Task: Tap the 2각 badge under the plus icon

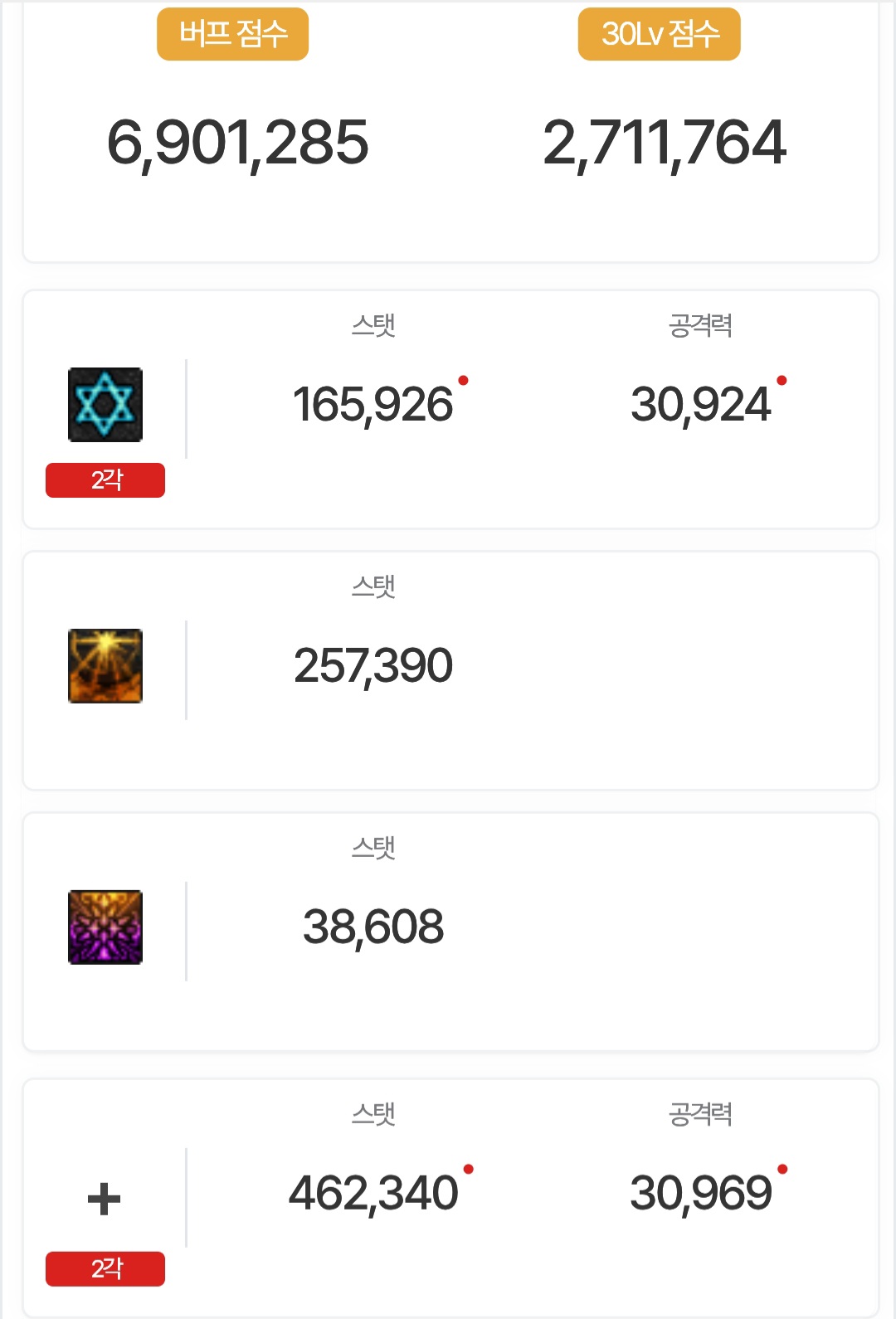Action: (x=105, y=1268)
